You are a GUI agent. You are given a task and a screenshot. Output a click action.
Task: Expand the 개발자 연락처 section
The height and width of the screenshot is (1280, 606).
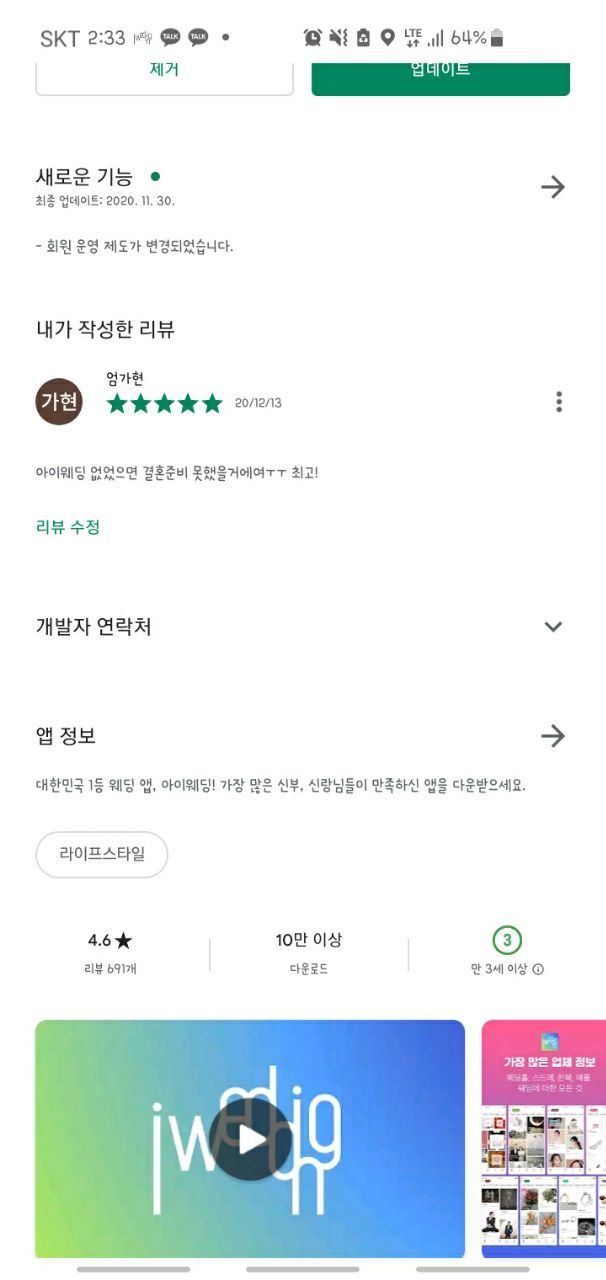(x=553, y=627)
